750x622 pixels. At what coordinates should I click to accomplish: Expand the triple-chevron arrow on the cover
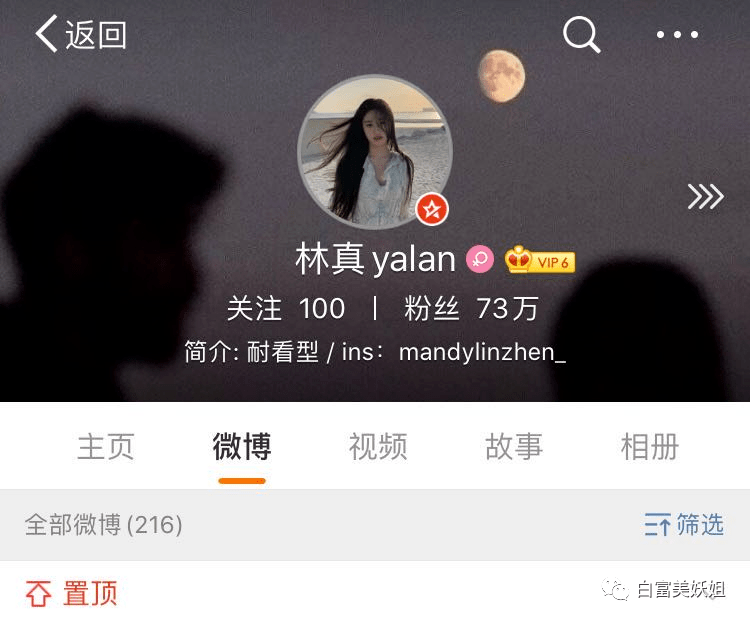coord(705,197)
